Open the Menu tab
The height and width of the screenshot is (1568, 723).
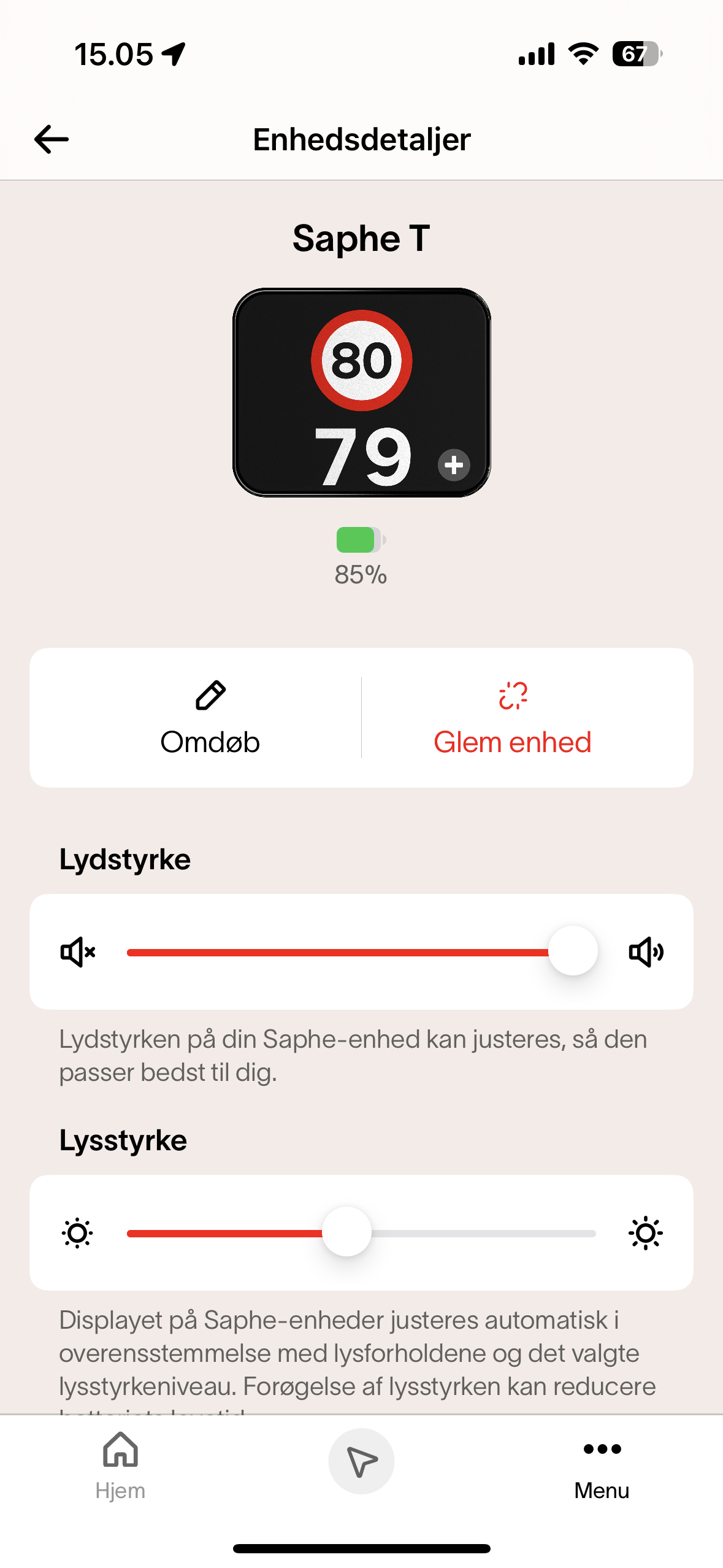pyautogui.click(x=602, y=1466)
